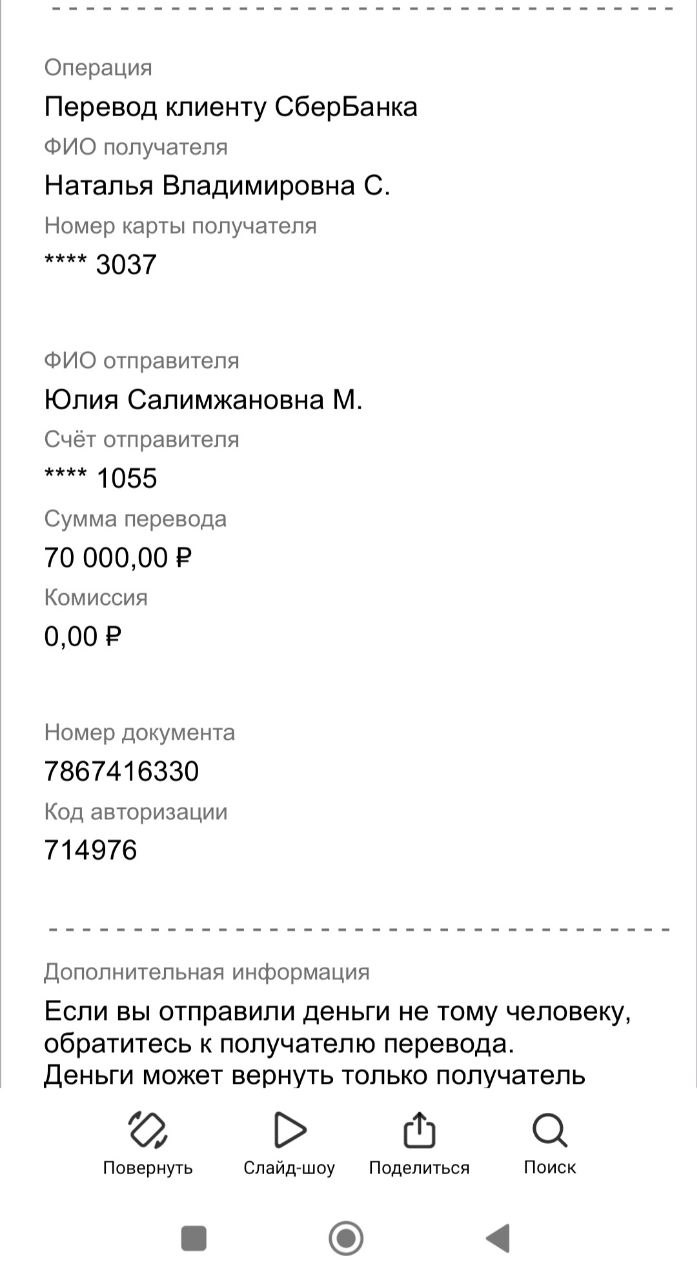Start the Слайд-шоу slideshow

[289, 1143]
